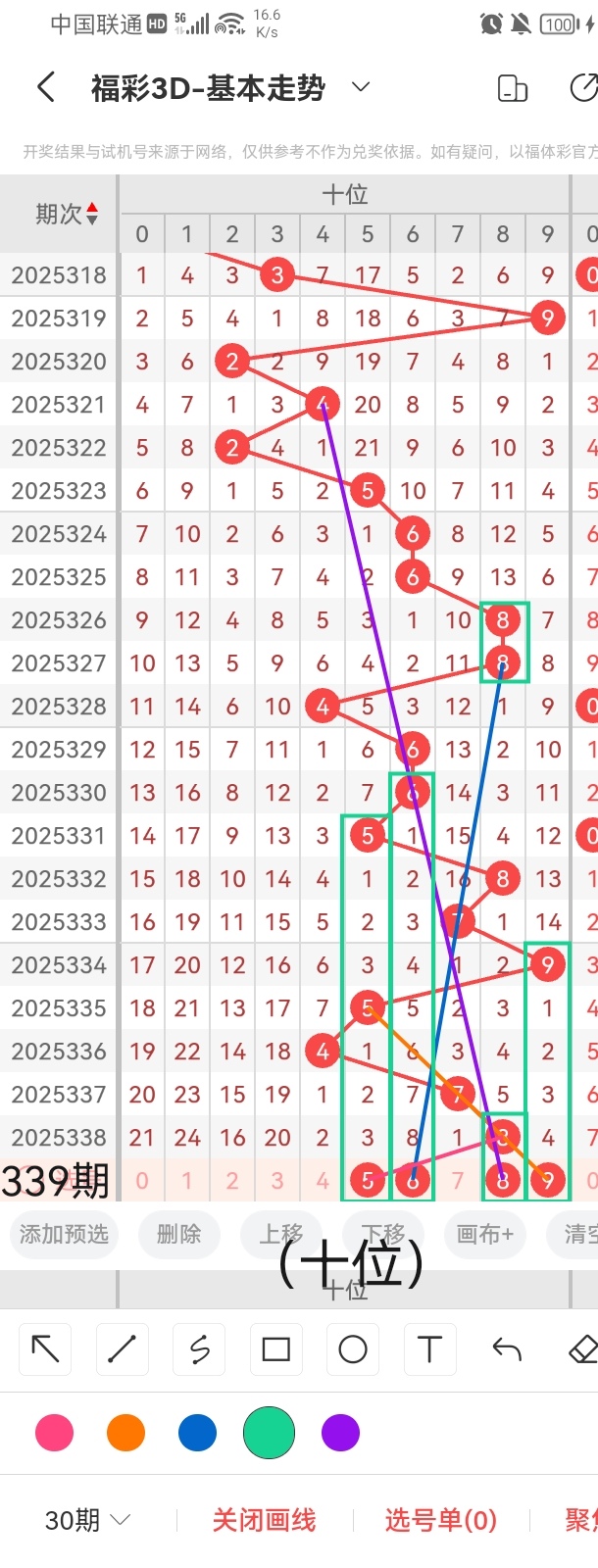
Task: Select the arrow drawing tool
Action: [45, 1349]
